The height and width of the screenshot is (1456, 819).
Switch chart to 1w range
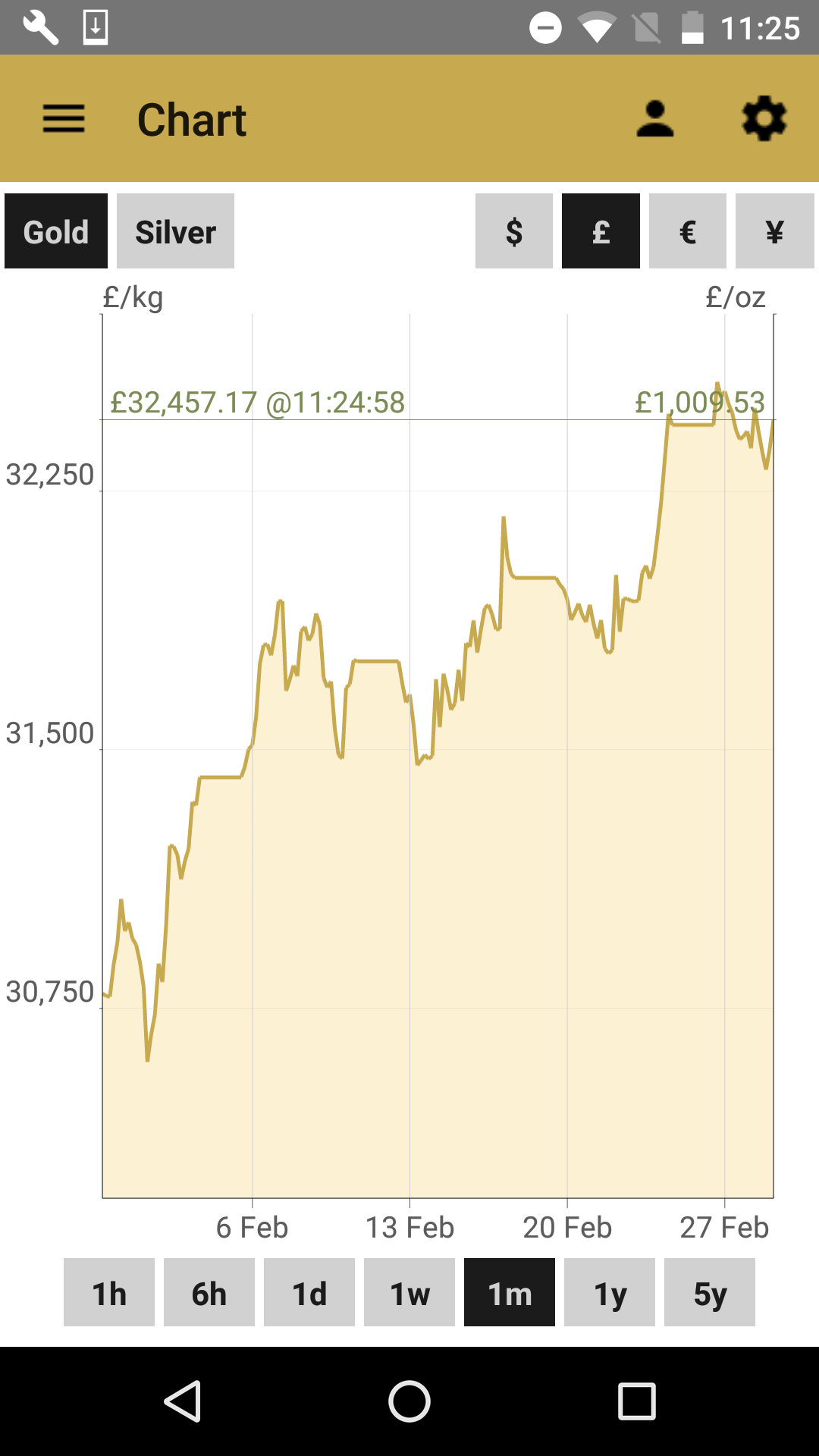coord(409,1292)
